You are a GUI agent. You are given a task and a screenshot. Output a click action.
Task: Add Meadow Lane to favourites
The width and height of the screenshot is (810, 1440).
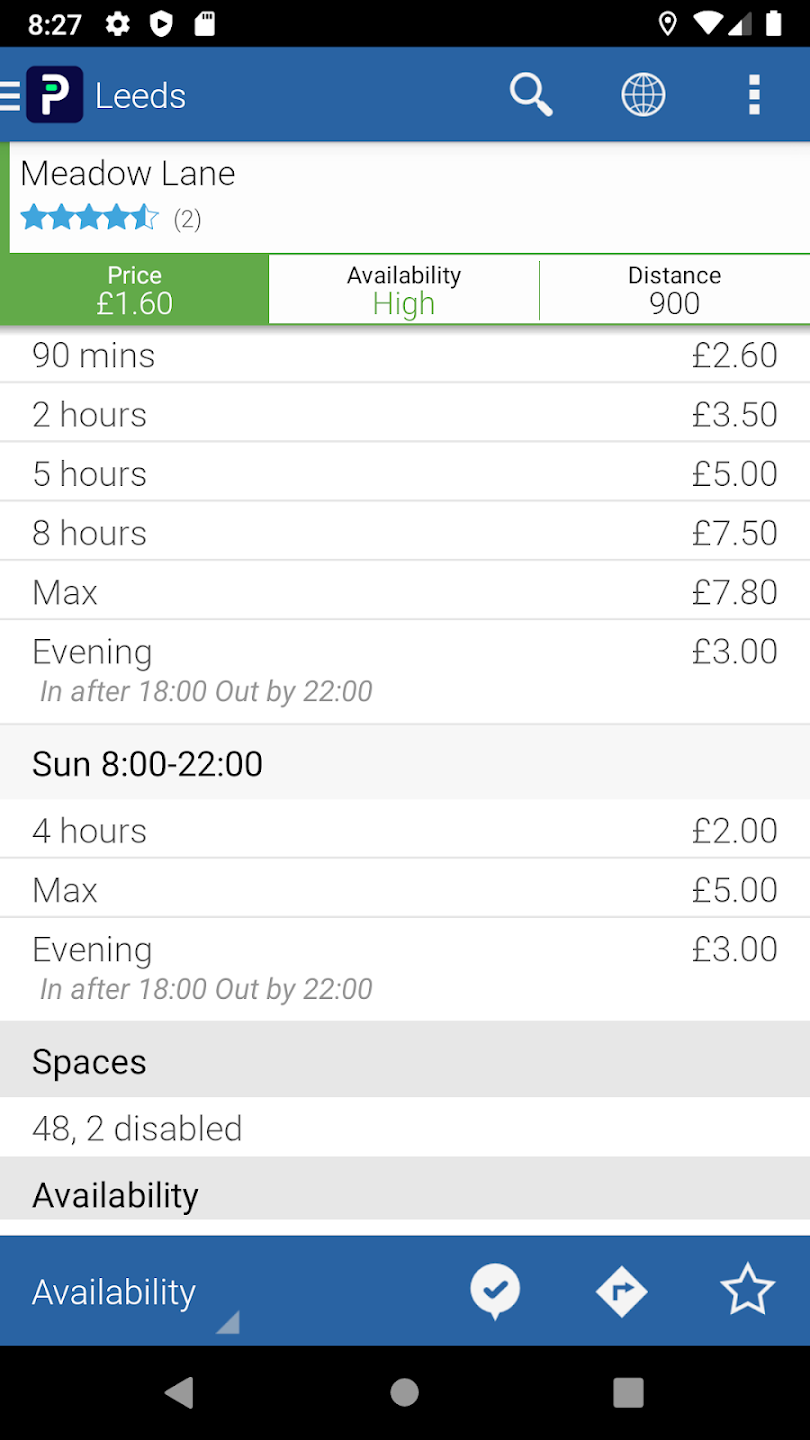click(x=747, y=1291)
